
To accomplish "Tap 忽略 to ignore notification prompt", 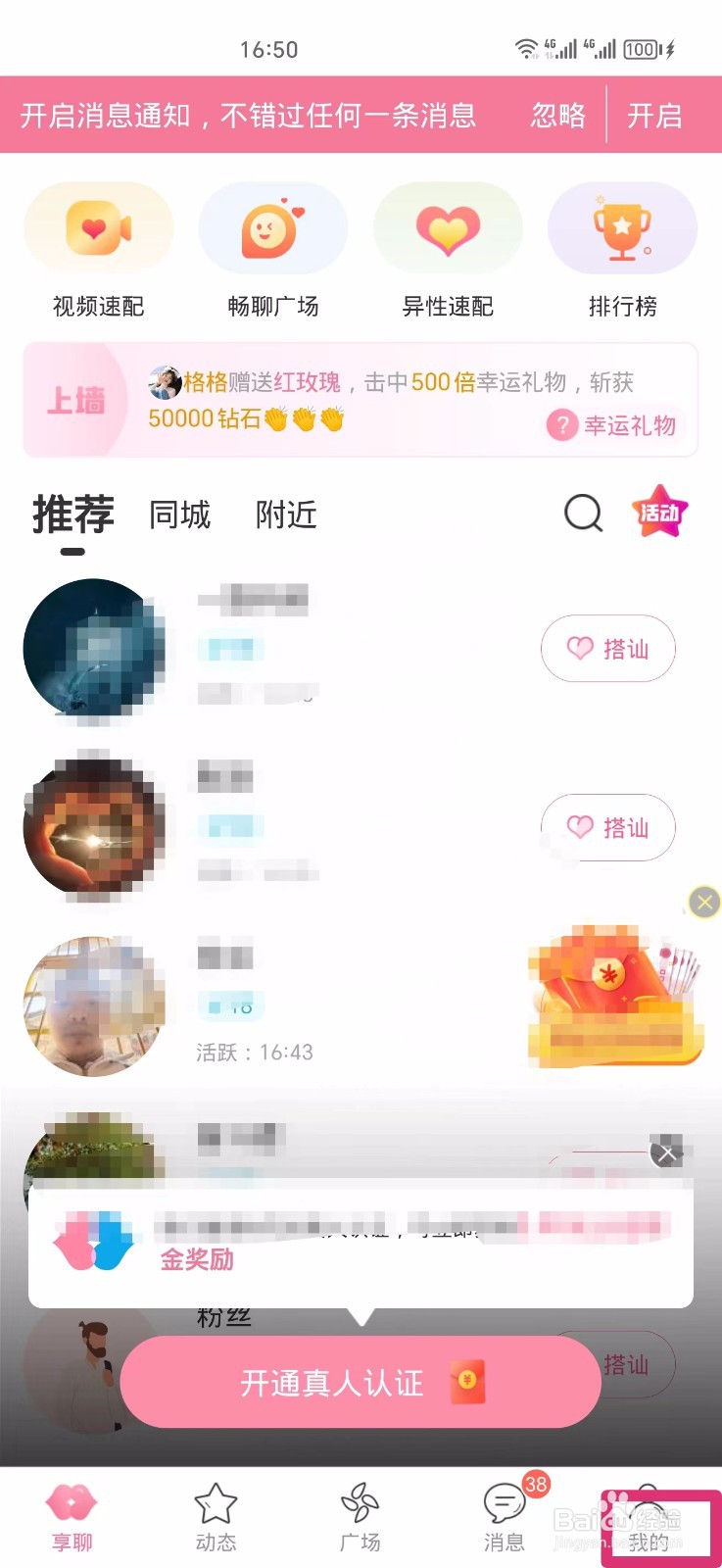I will click(x=558, y=116).
